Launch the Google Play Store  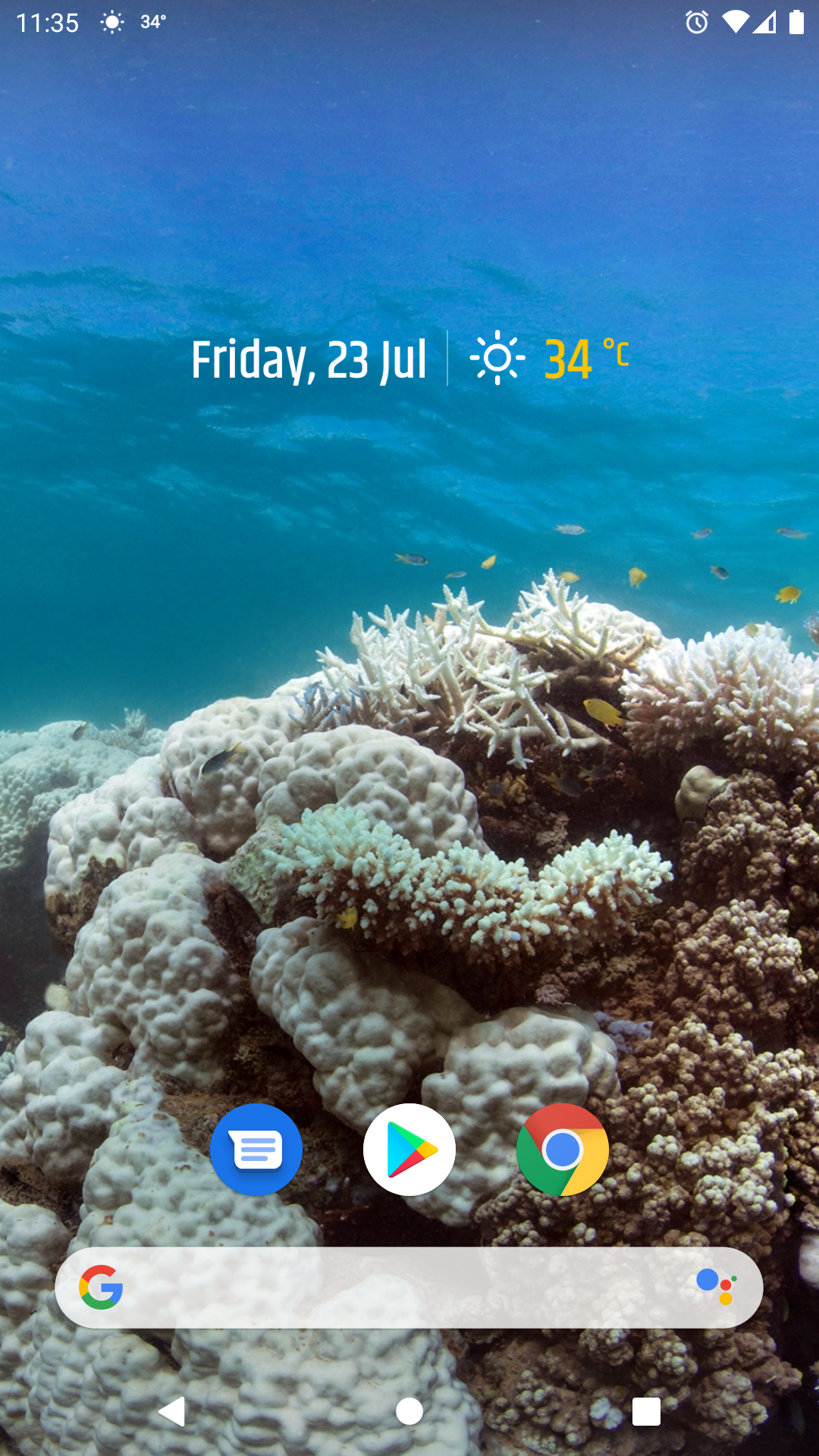tap(409, 1150)
